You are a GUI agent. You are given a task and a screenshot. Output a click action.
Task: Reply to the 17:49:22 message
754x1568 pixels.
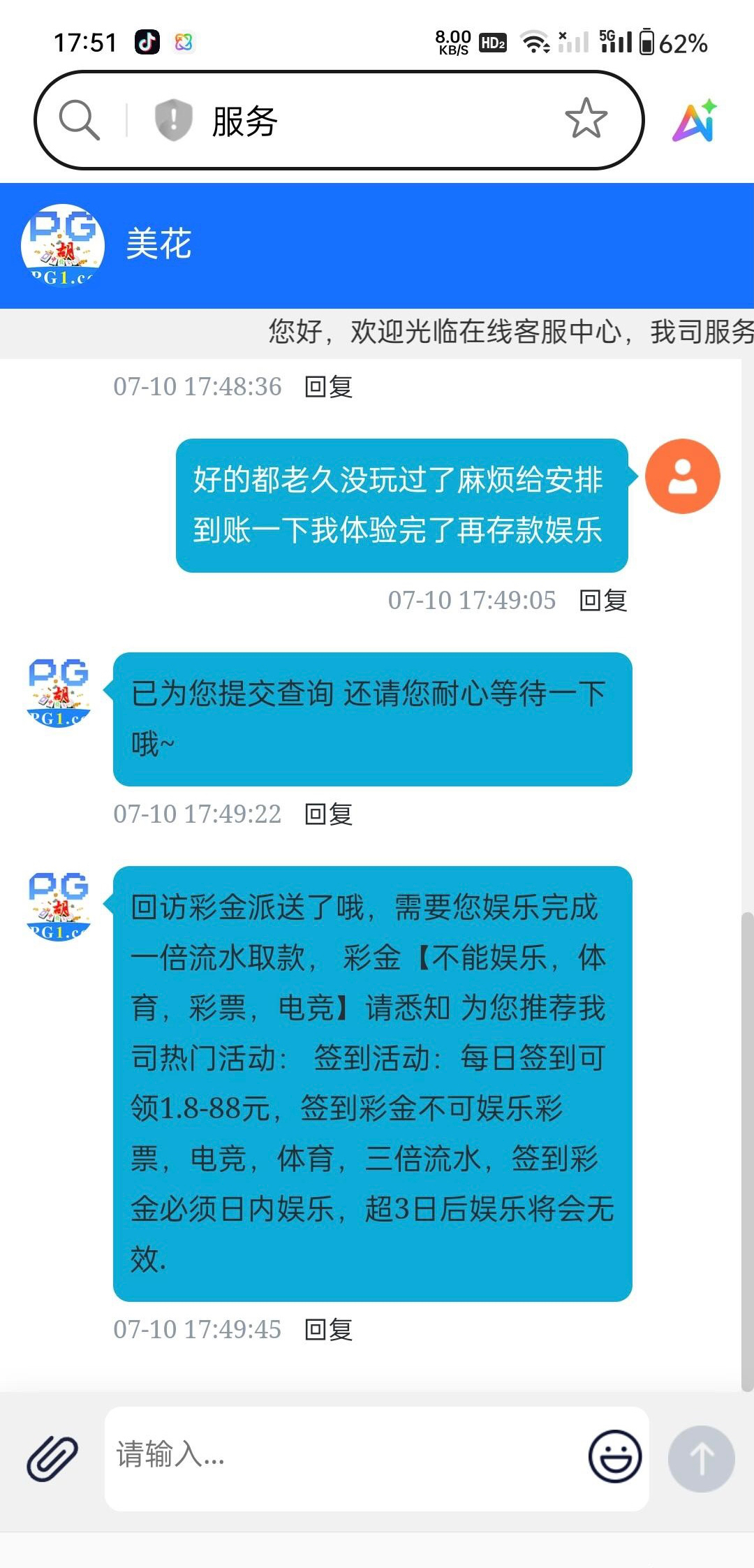(329, 814)
